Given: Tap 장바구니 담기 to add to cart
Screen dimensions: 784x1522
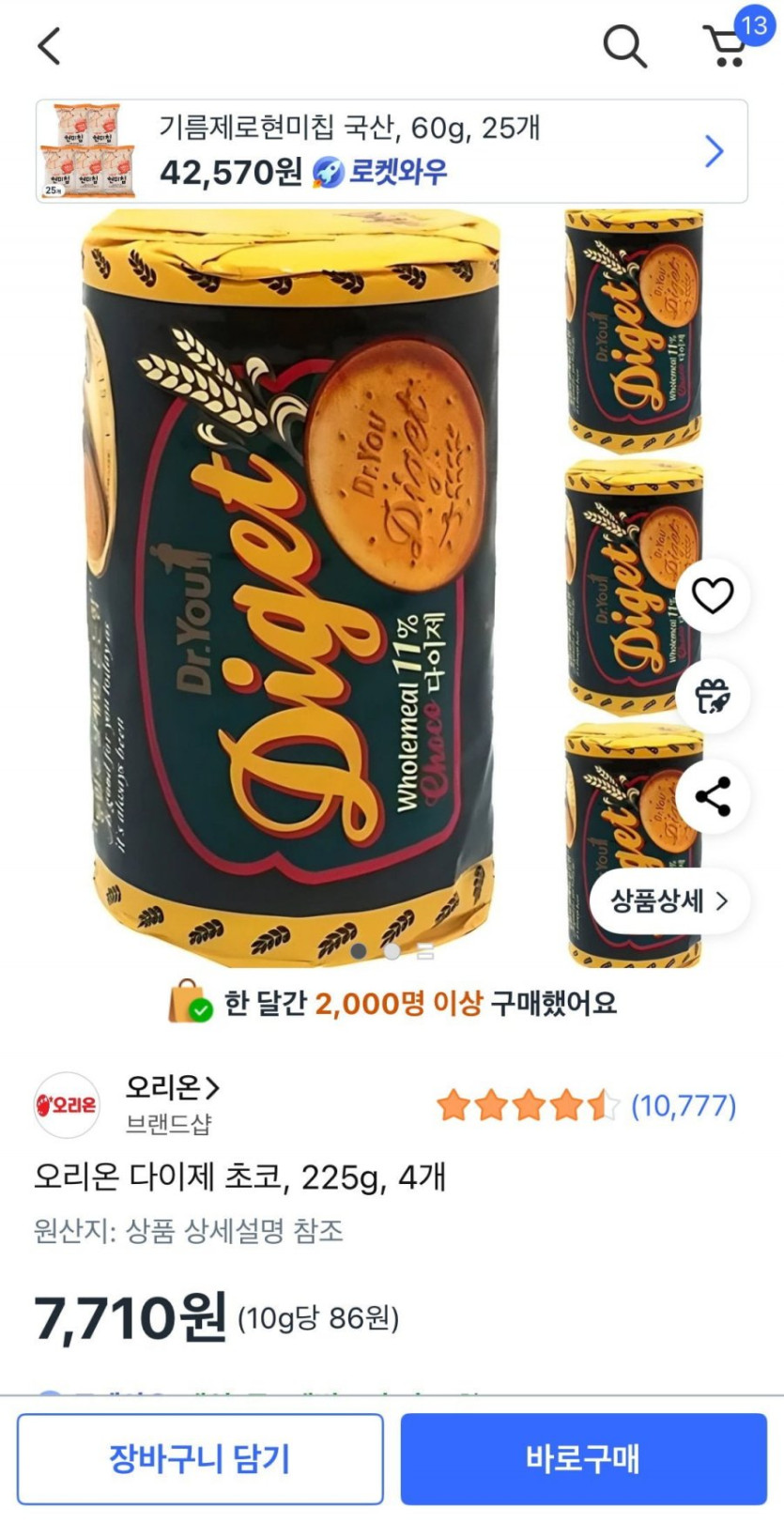Looking at the screenshot, I should [x=200, y=1459].
